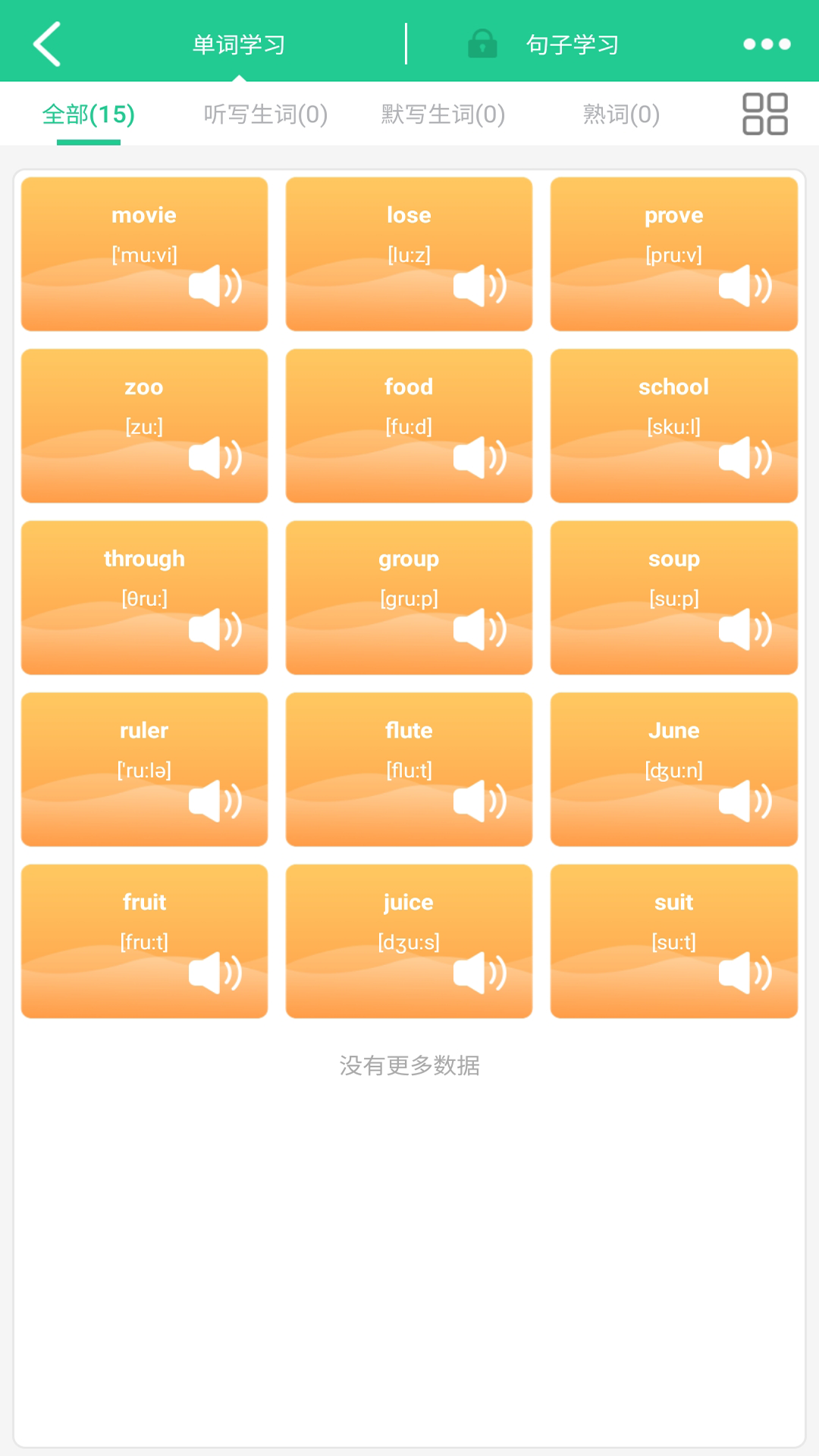Image resolution: width=819 pixels, height=1456 pixels.
Task: Play audio for the juice card
Action: [x=482, y=974]
